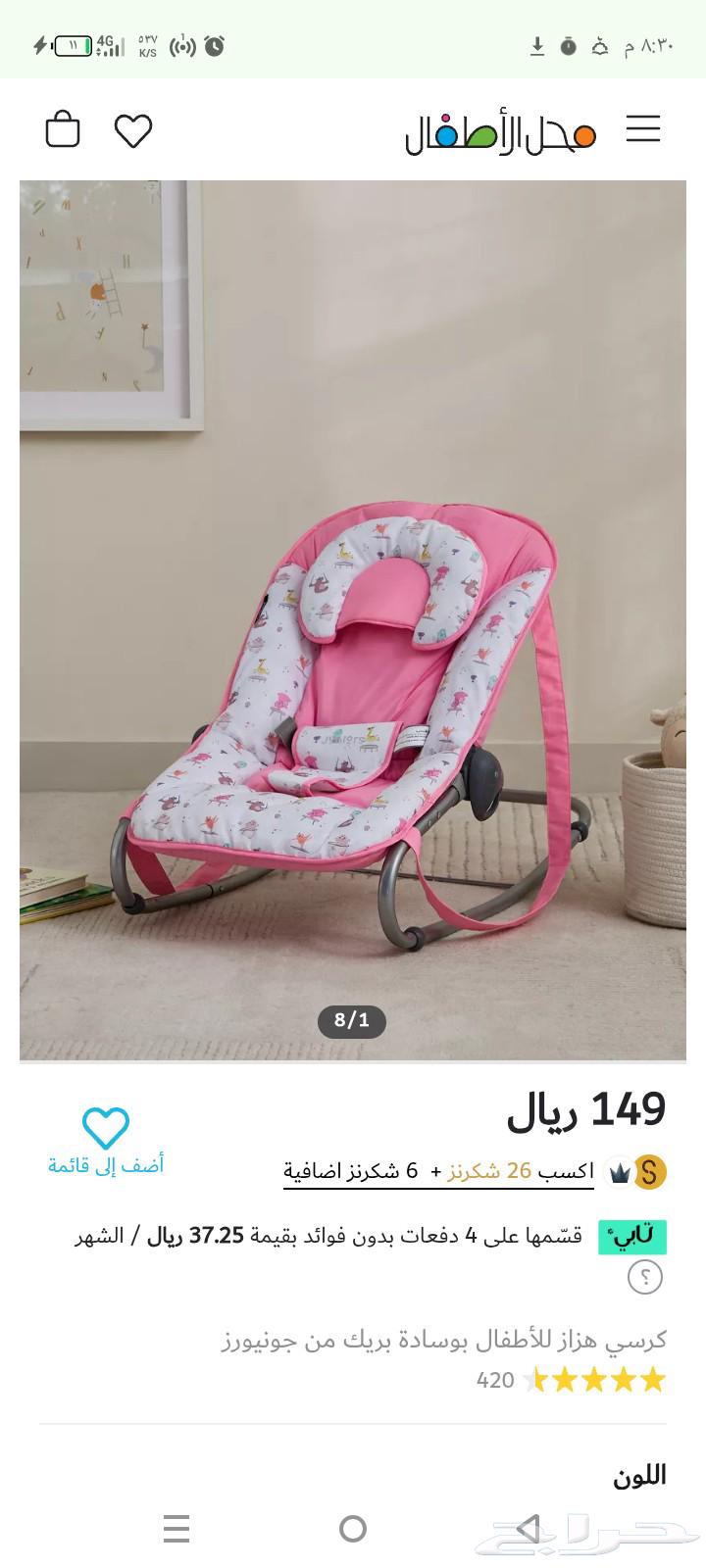The height and width of the screenshot is (1568, 706).
Task: Open the recent apps navigation button
Action: (x=176, y=1528)
